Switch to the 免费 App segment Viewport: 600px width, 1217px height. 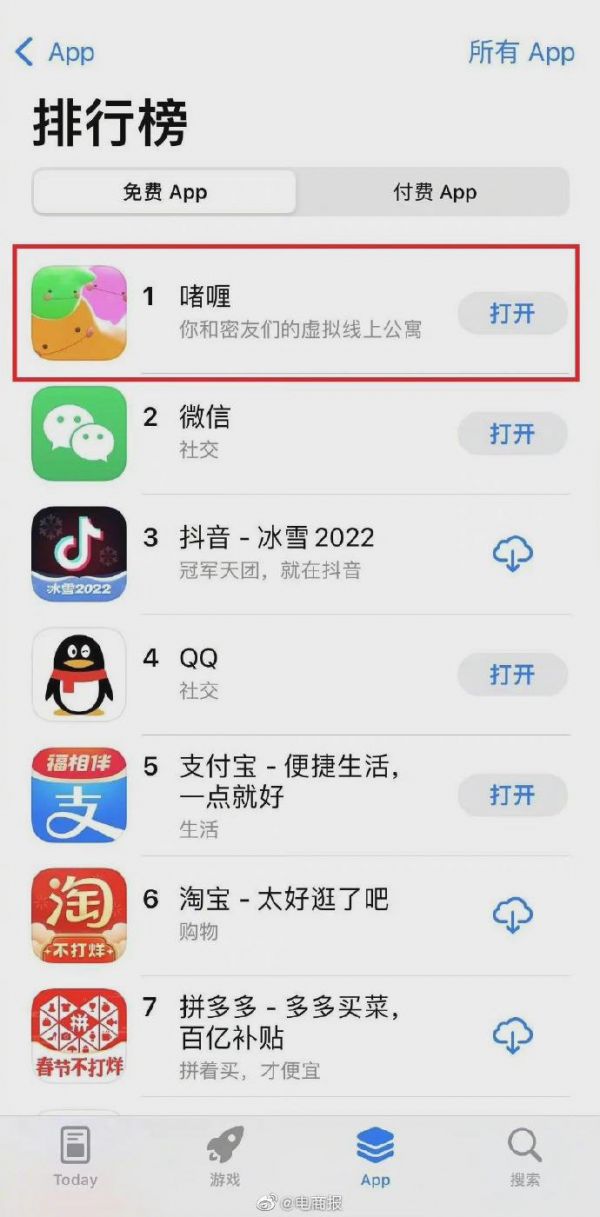click(165, 192)
